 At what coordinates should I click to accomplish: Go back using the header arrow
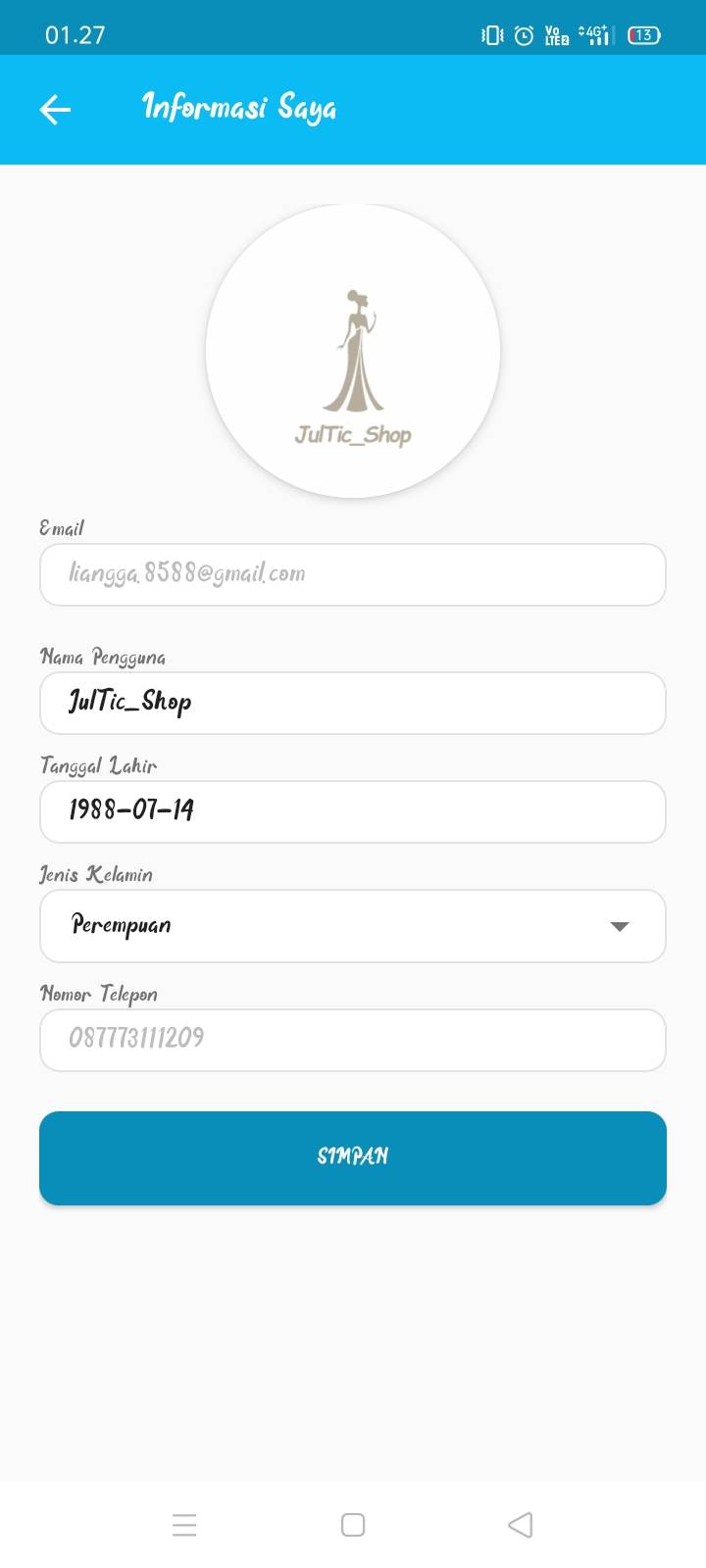click(55, 109)
